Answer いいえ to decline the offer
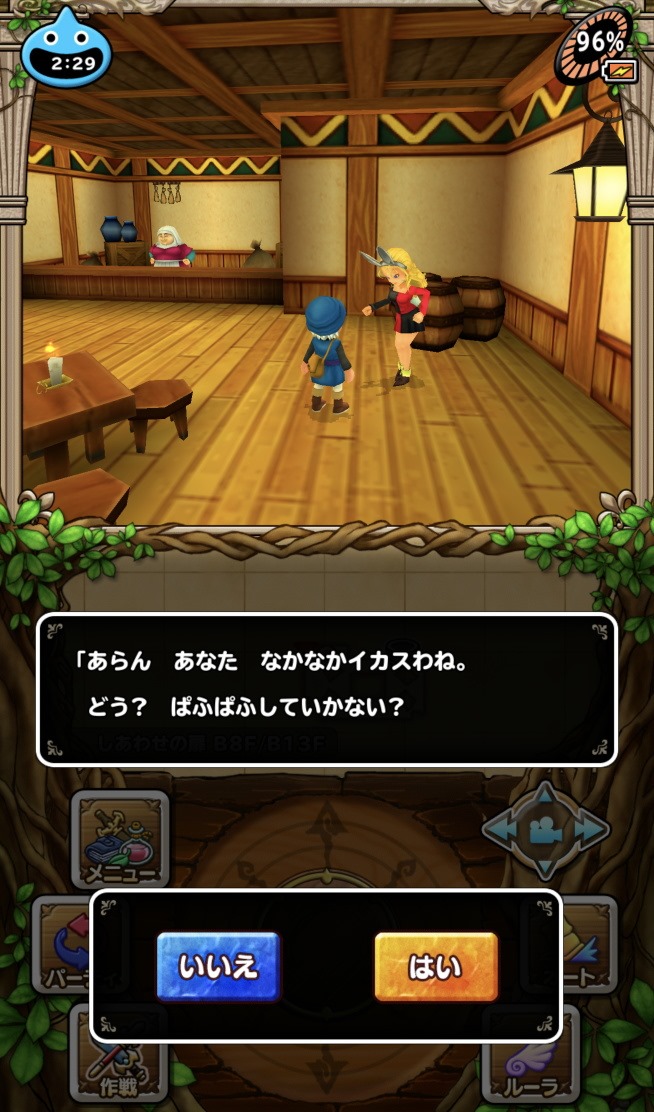 coord(218,967)
